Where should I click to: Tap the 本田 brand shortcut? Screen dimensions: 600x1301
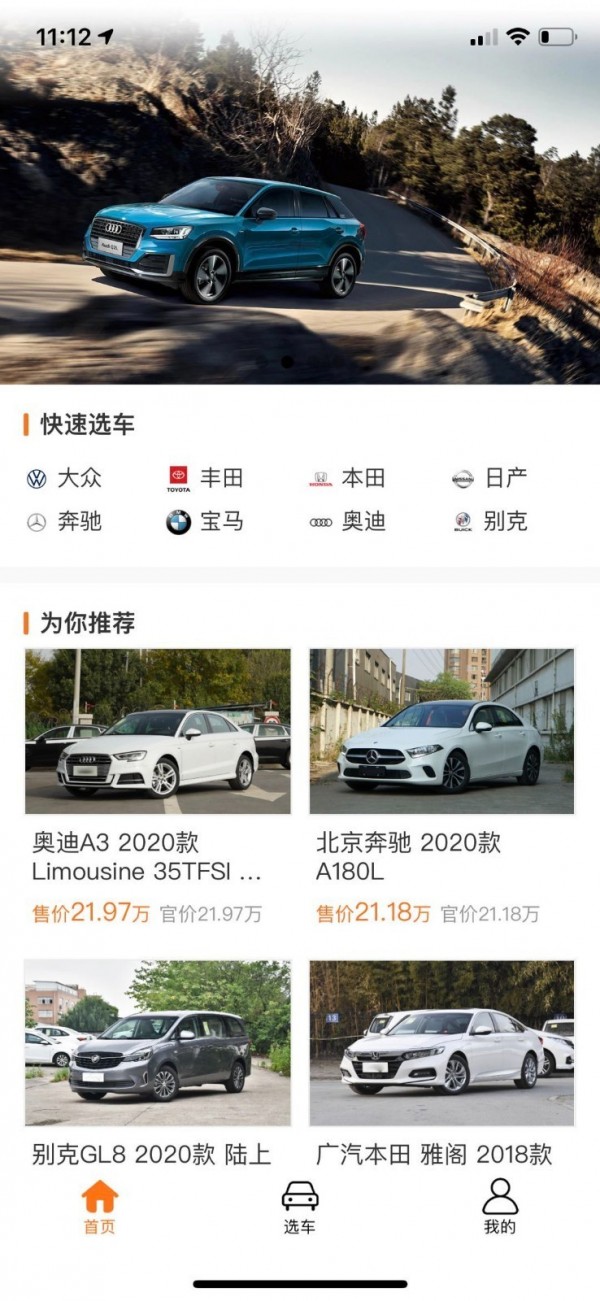(348, 478)
